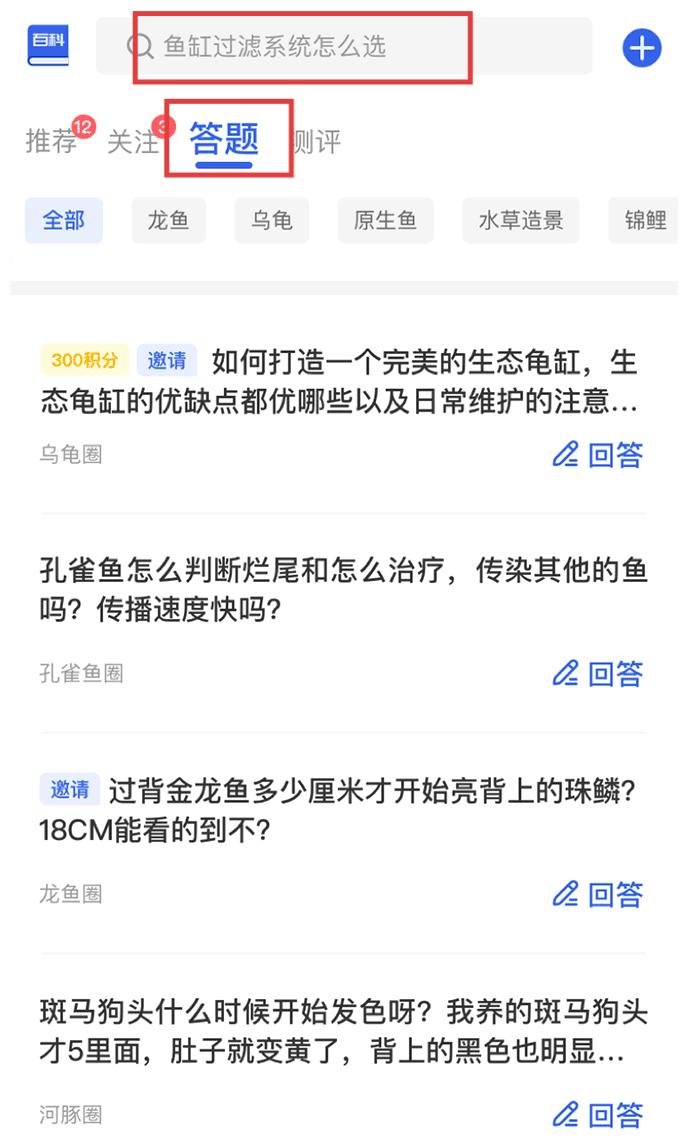Answer the 河豚圈 question
This screenshot has width=690, height=1145.
click(597, 1114)
